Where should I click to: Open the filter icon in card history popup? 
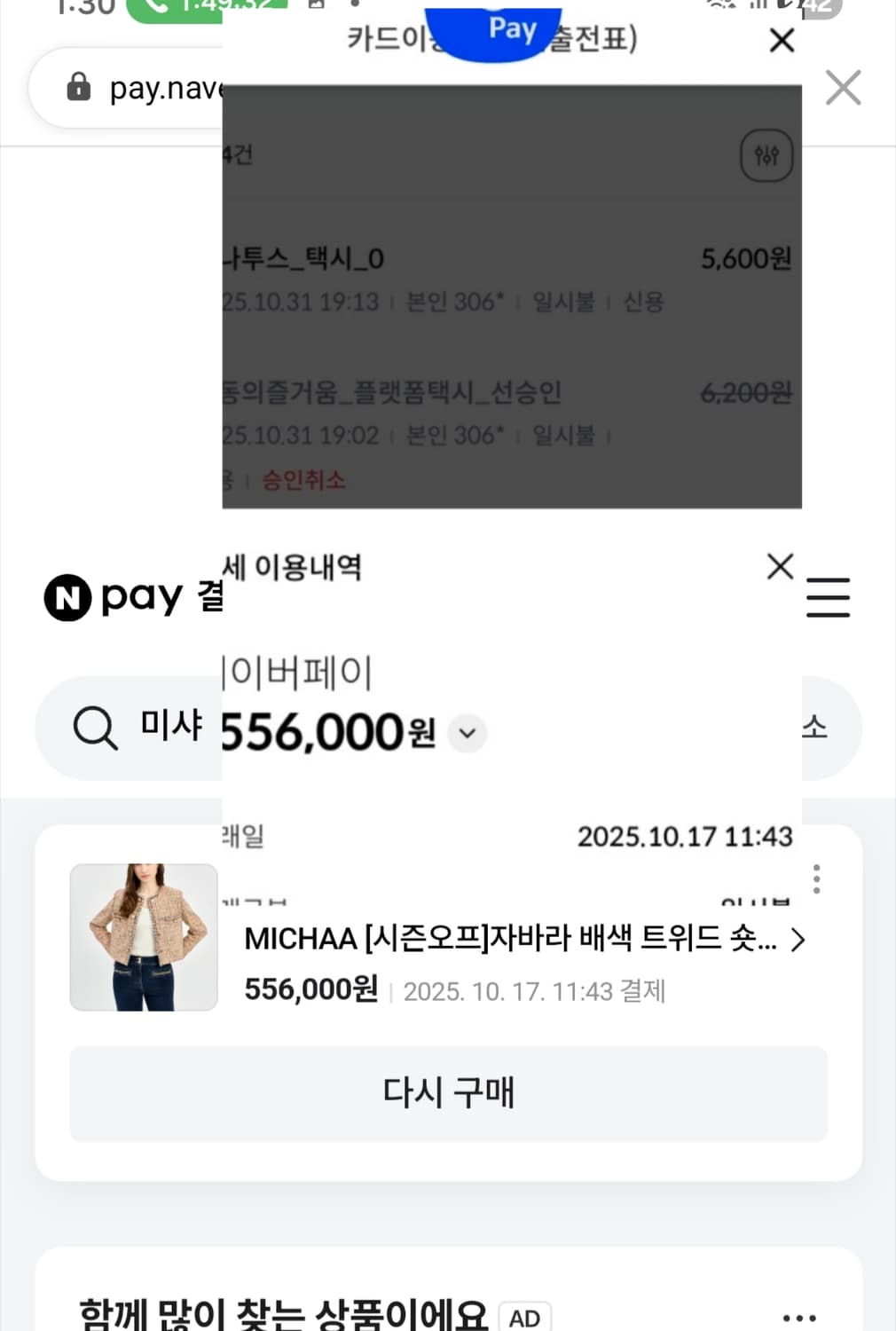pos(766,155)
